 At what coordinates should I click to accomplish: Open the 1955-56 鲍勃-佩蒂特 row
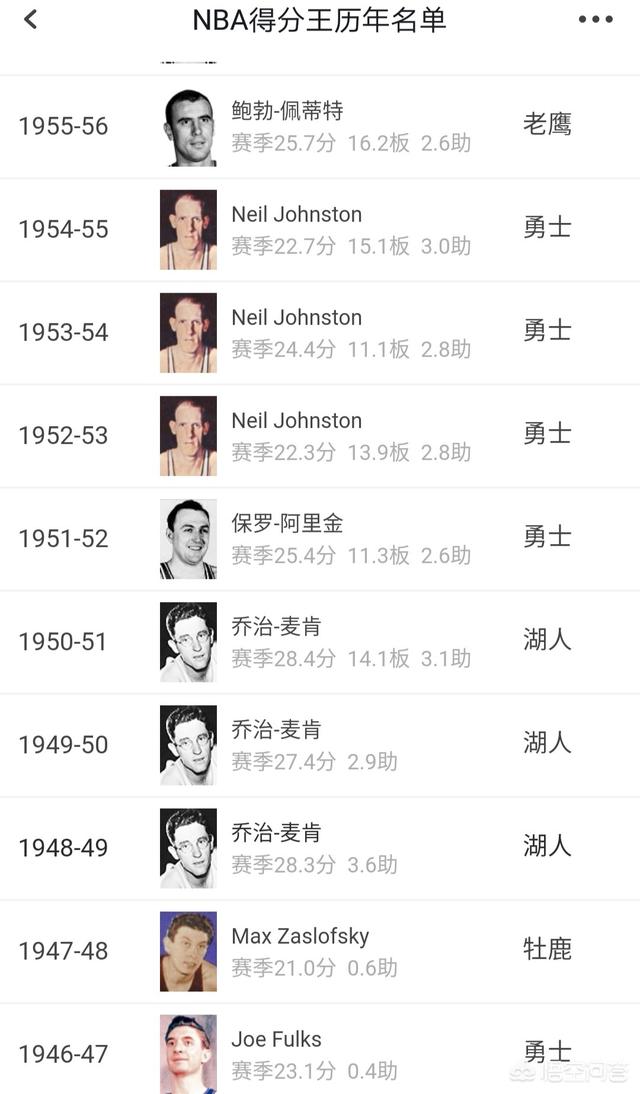pos(320,127)
